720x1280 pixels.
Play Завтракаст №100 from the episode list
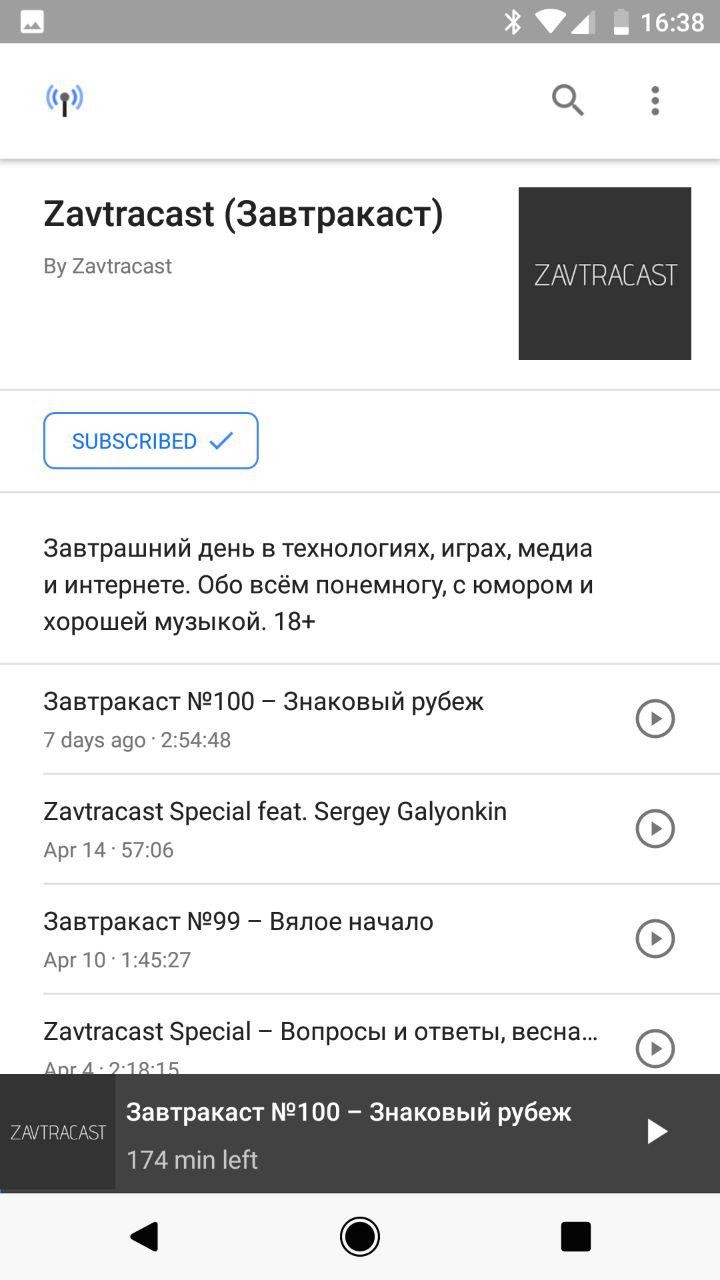(x=656, y=719)
